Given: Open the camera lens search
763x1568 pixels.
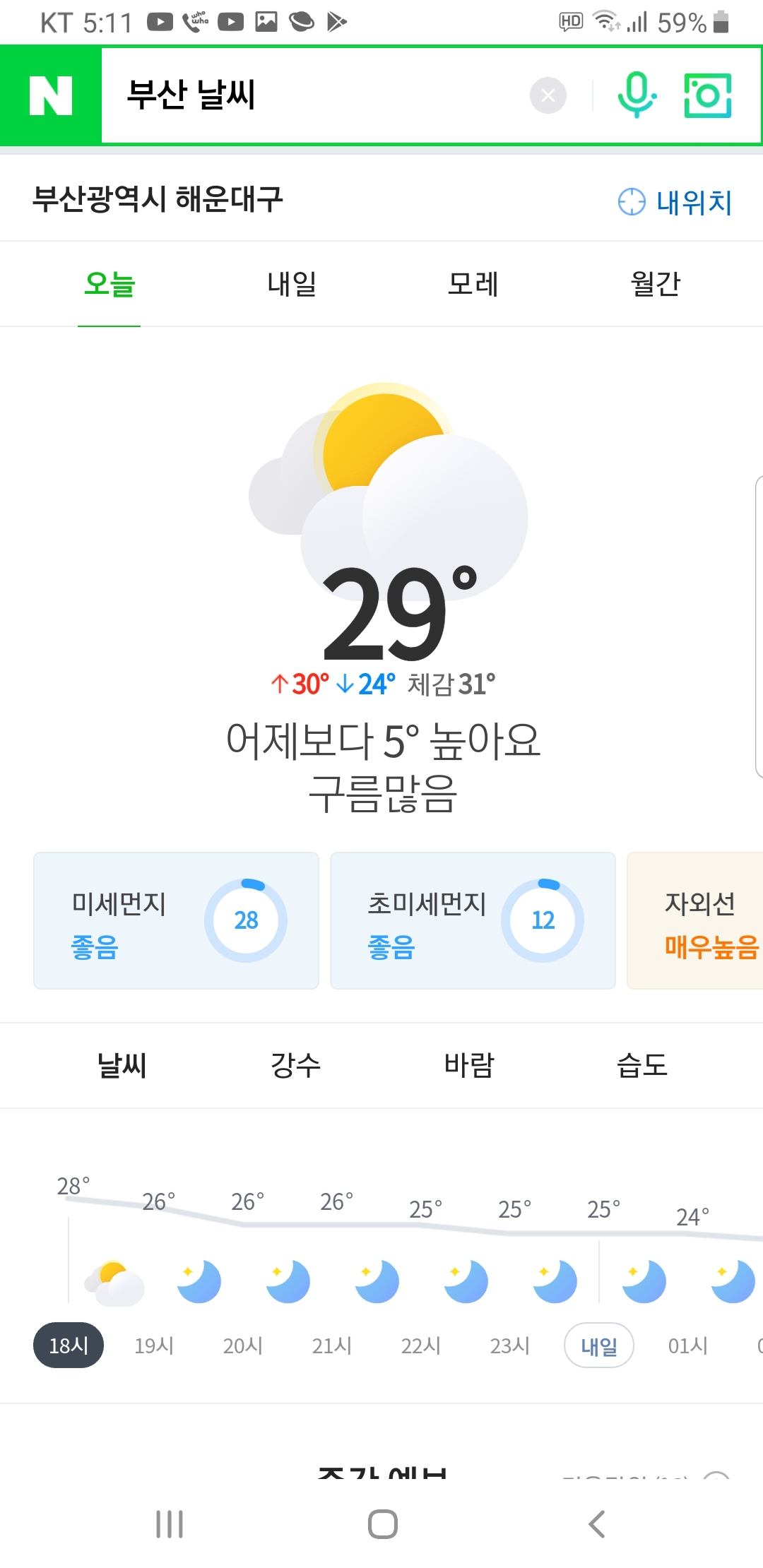Looking at the screenshot, I should [x=707, y=95].
